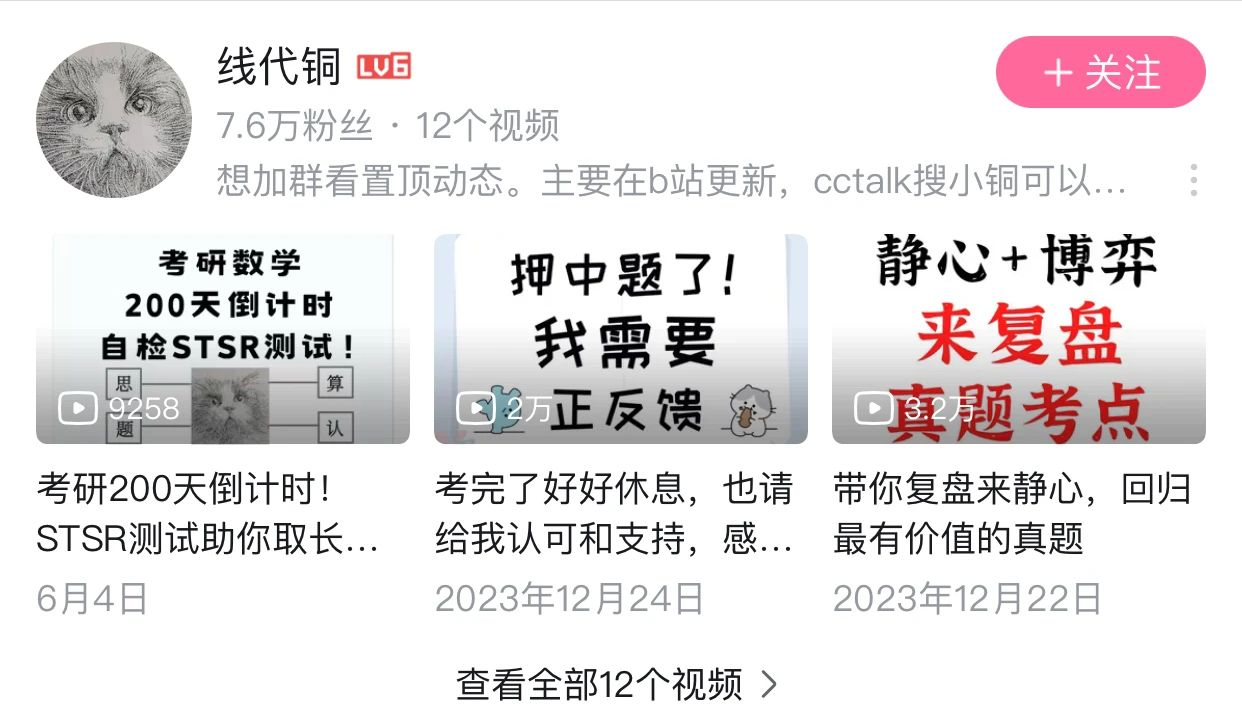
Task: Open 线代铜's profile avatar
Action: click(x=114, y=120)
